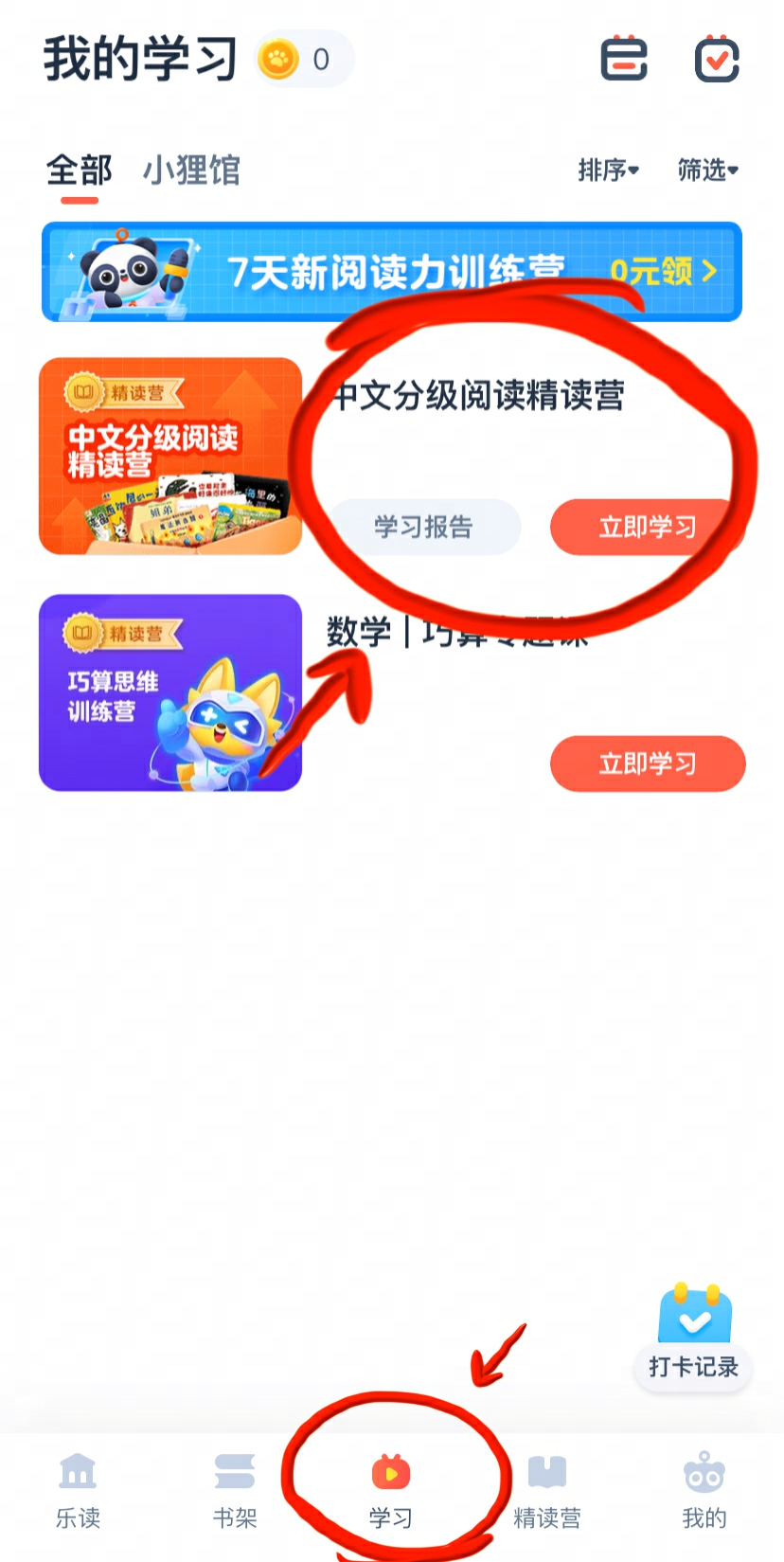The height and width of the screenshot is (1562, 784).
Task: Go to the 乐读 tab
Action: coord(78,1491)
